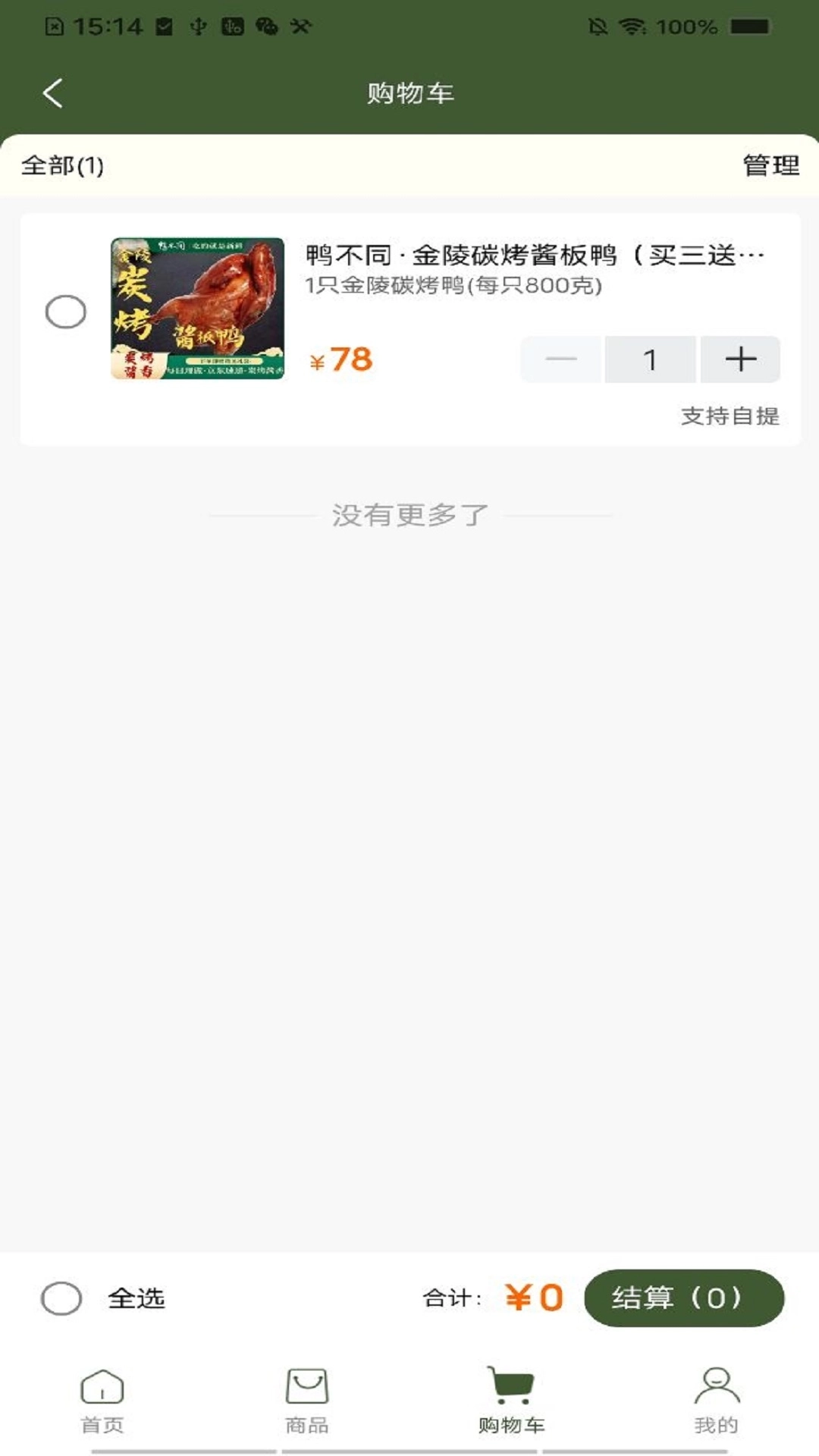Screen dimensions: 819x1456
Task: Increase quantity using the plus icon
Action: pos(739,359)
